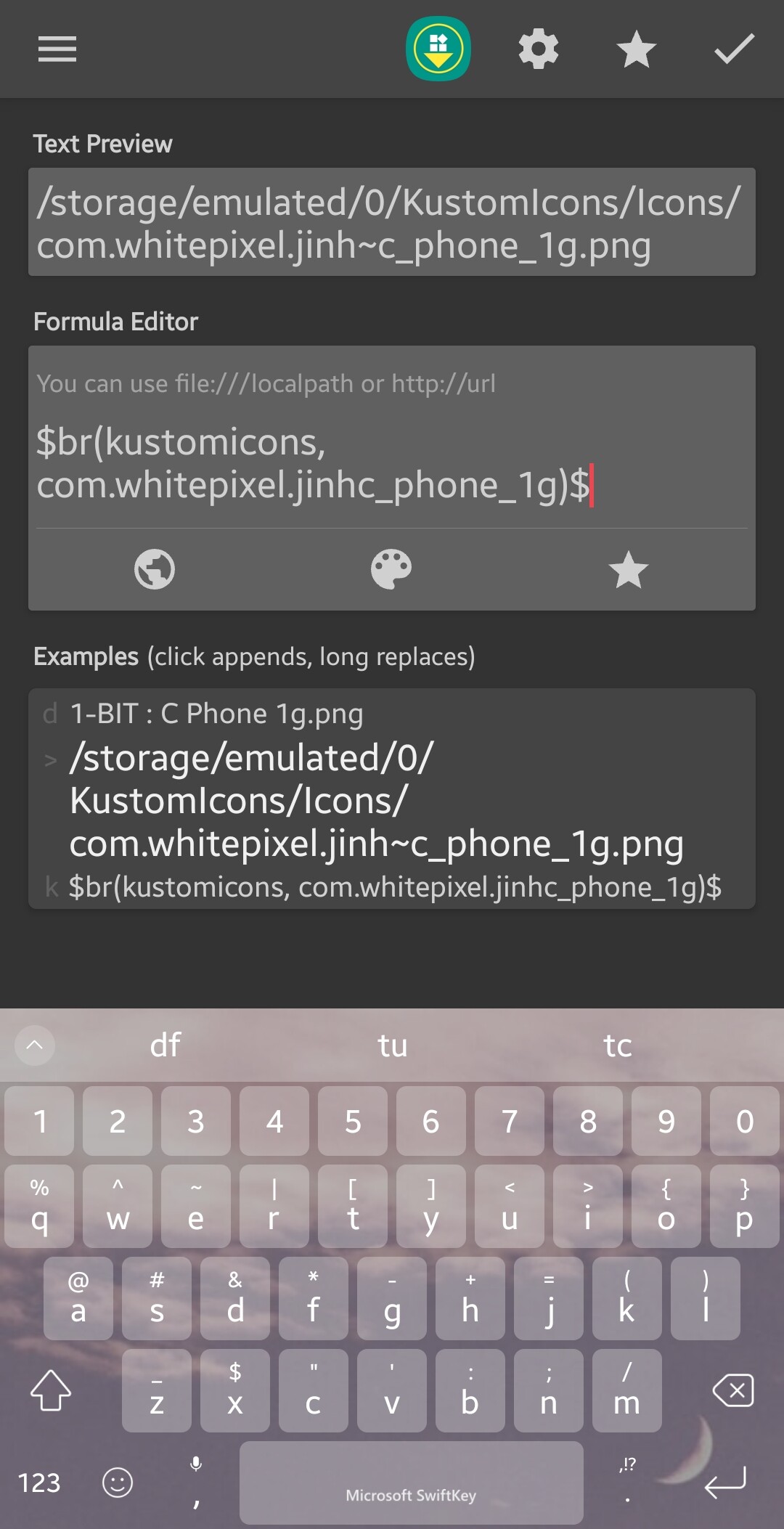Hit the keyboard backspace key

click(733, 1390)
